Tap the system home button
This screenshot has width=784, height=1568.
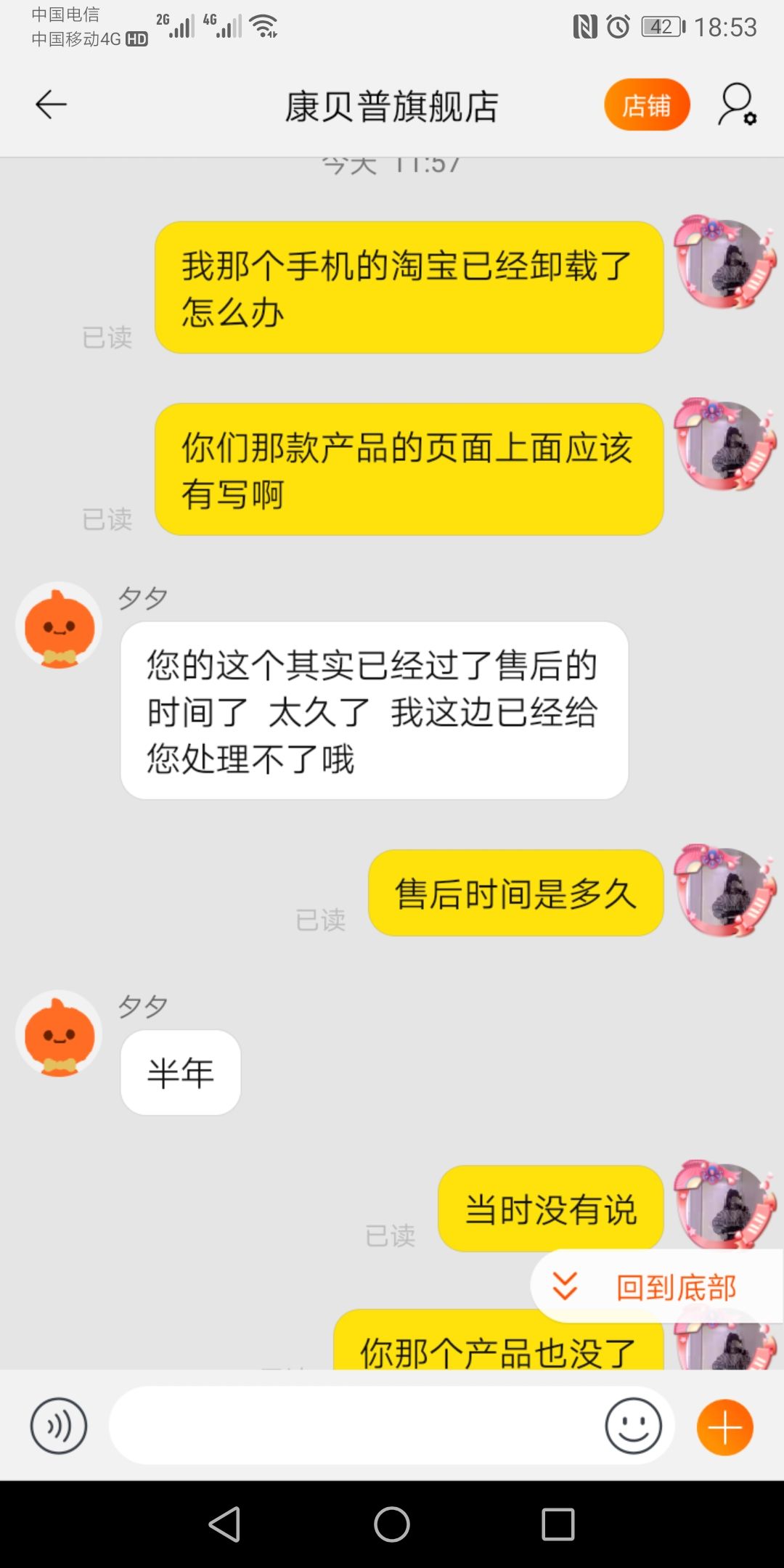tap(392, 1524)
